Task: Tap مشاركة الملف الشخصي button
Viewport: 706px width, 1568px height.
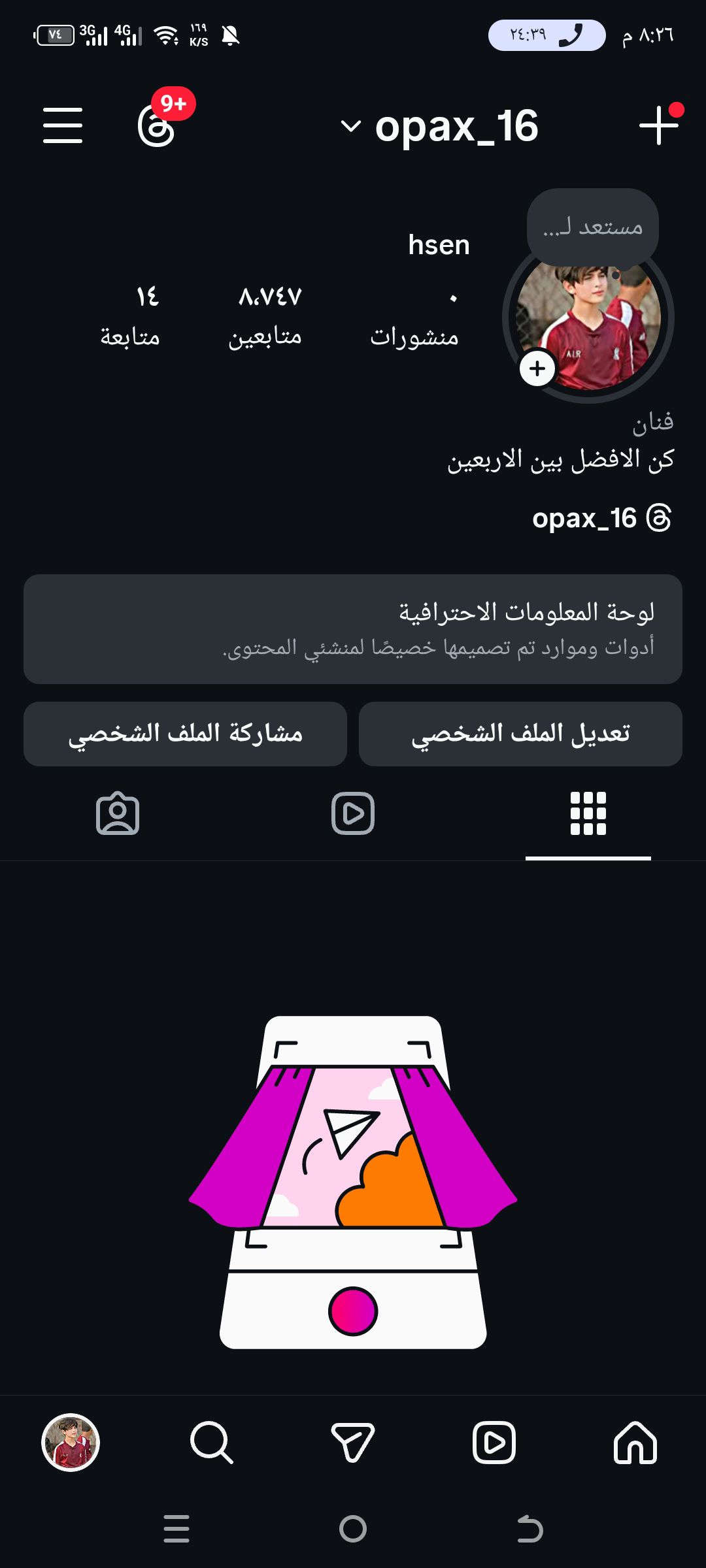Action: pyautogui.click(x=185, y=734)
